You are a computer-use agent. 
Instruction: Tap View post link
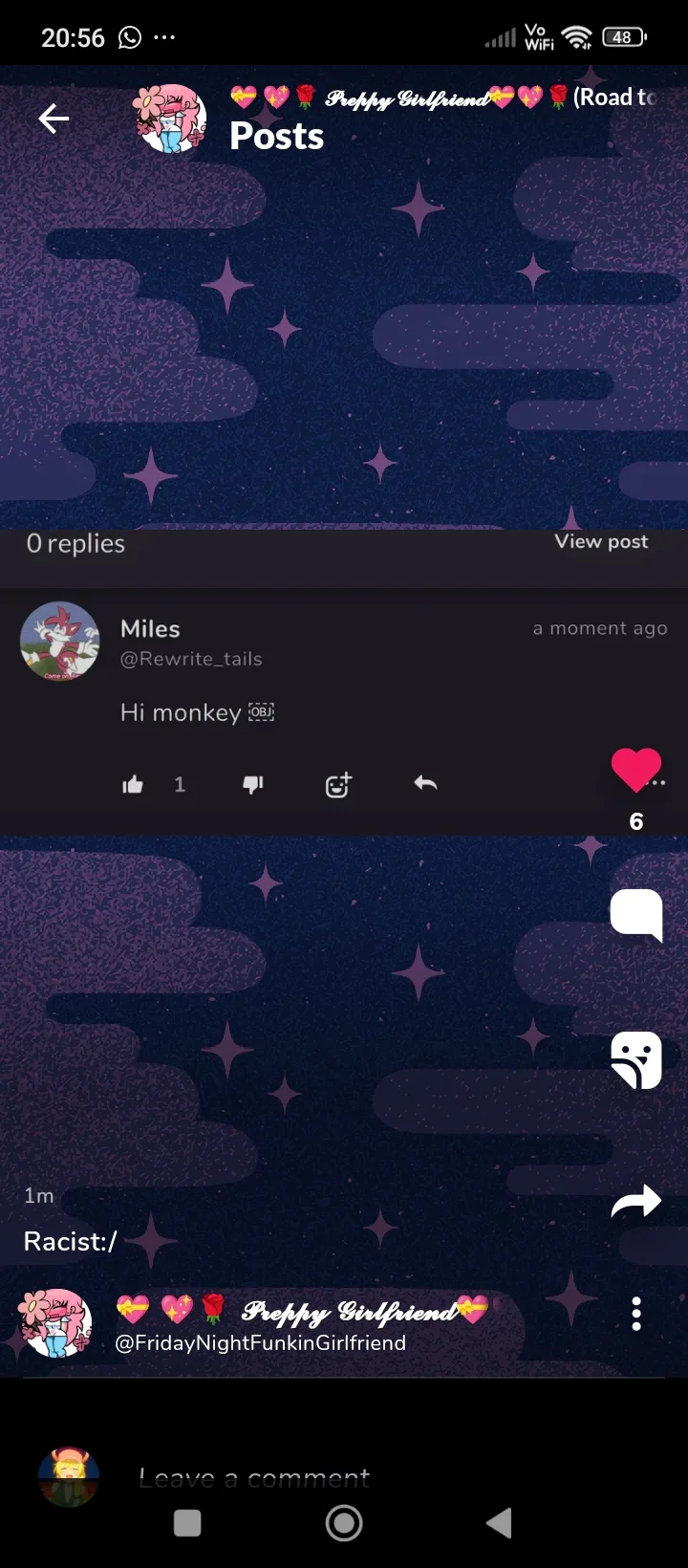pyautogui.click(x=601, y=541)
